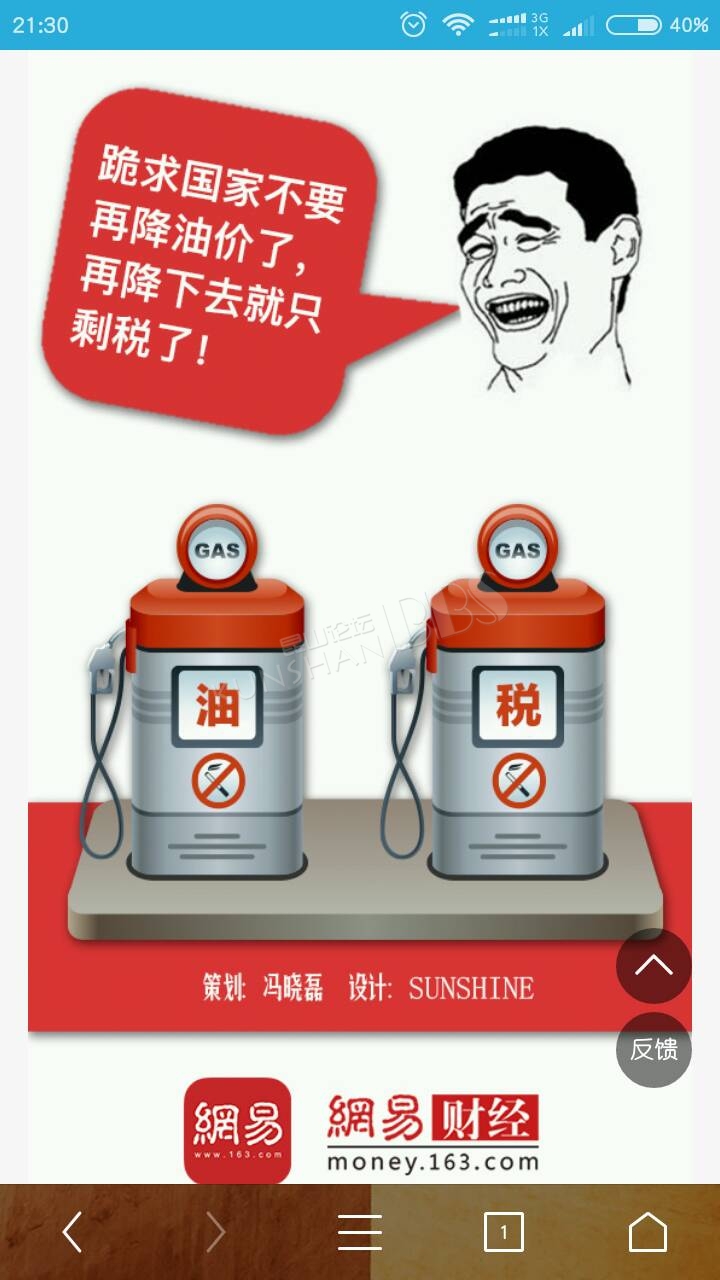Go to the browser home page
This screenshot has width=720, height=1280.
(x=648, y=1232)
